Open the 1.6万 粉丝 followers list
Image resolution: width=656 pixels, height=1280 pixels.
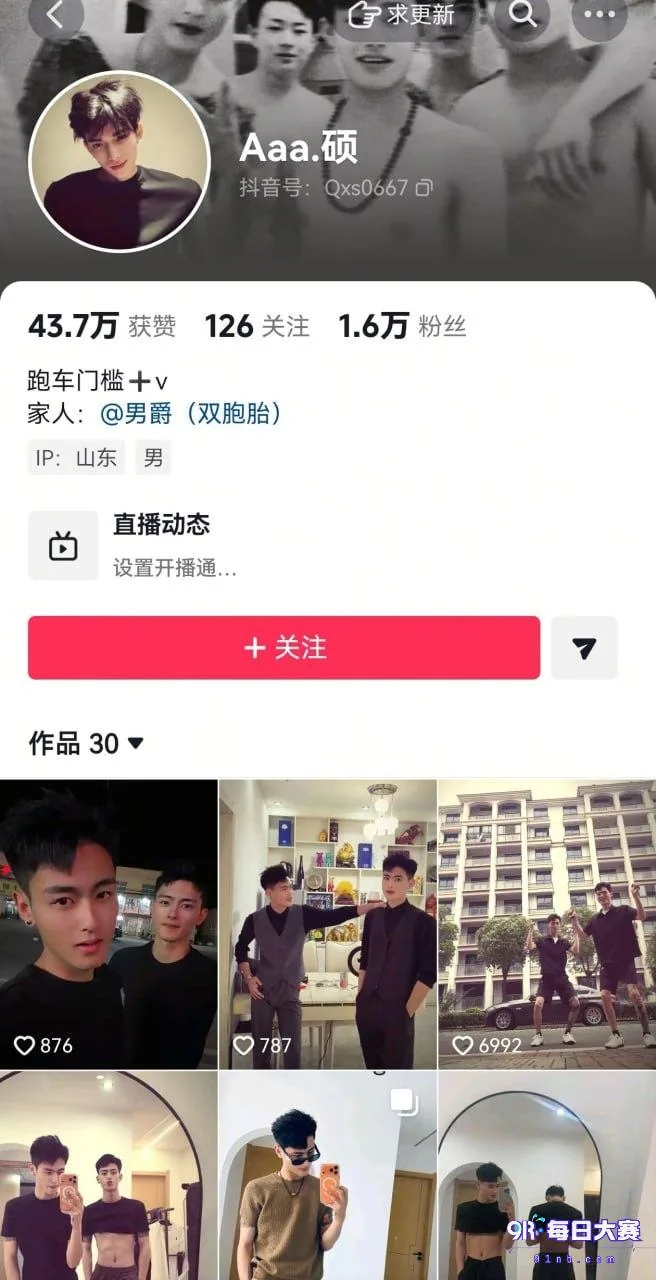click(x=402, y=325)
